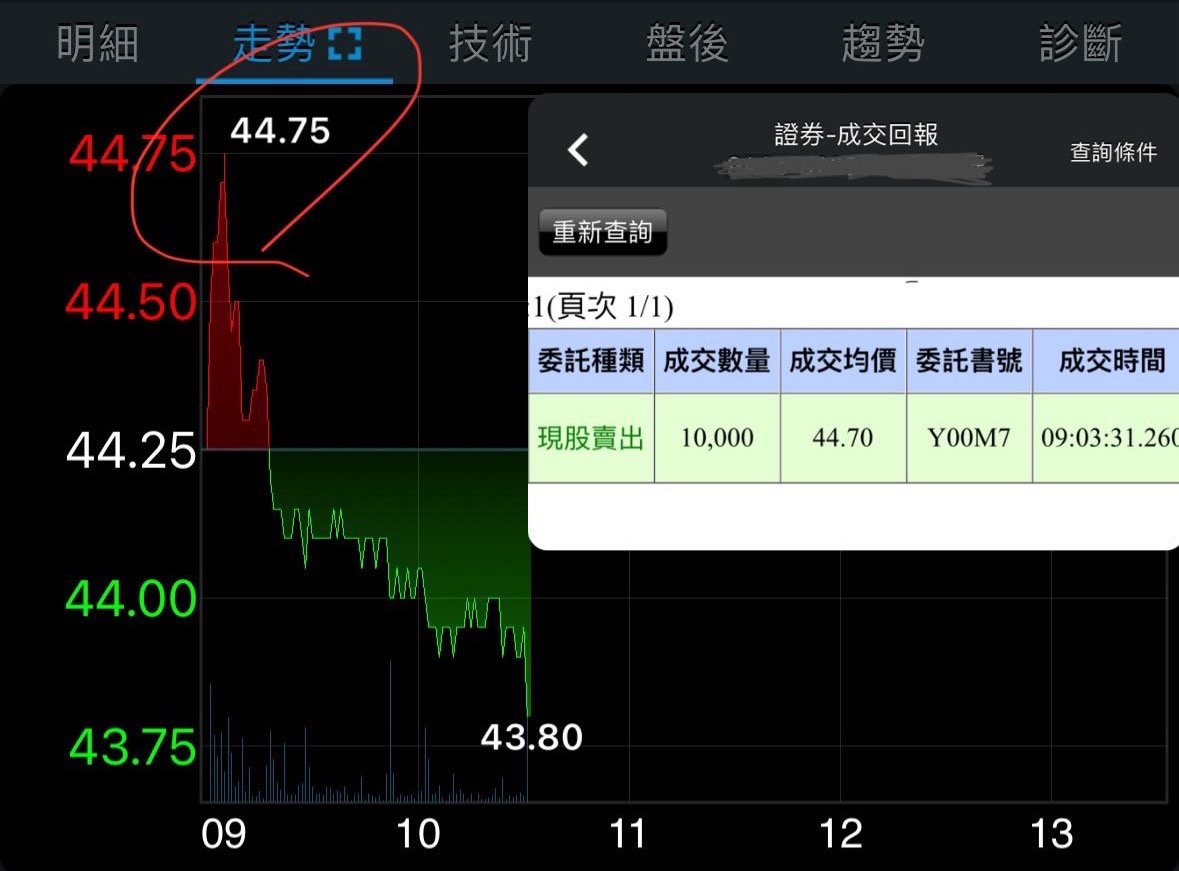The width and height of the screenshot is (1179, 871).
Task: Open the 技術 tab
Action: point(489,44)
